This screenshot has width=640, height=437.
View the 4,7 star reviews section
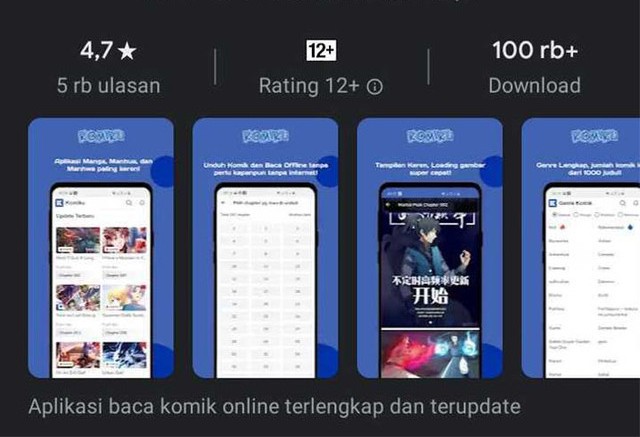tap(108, 67)
